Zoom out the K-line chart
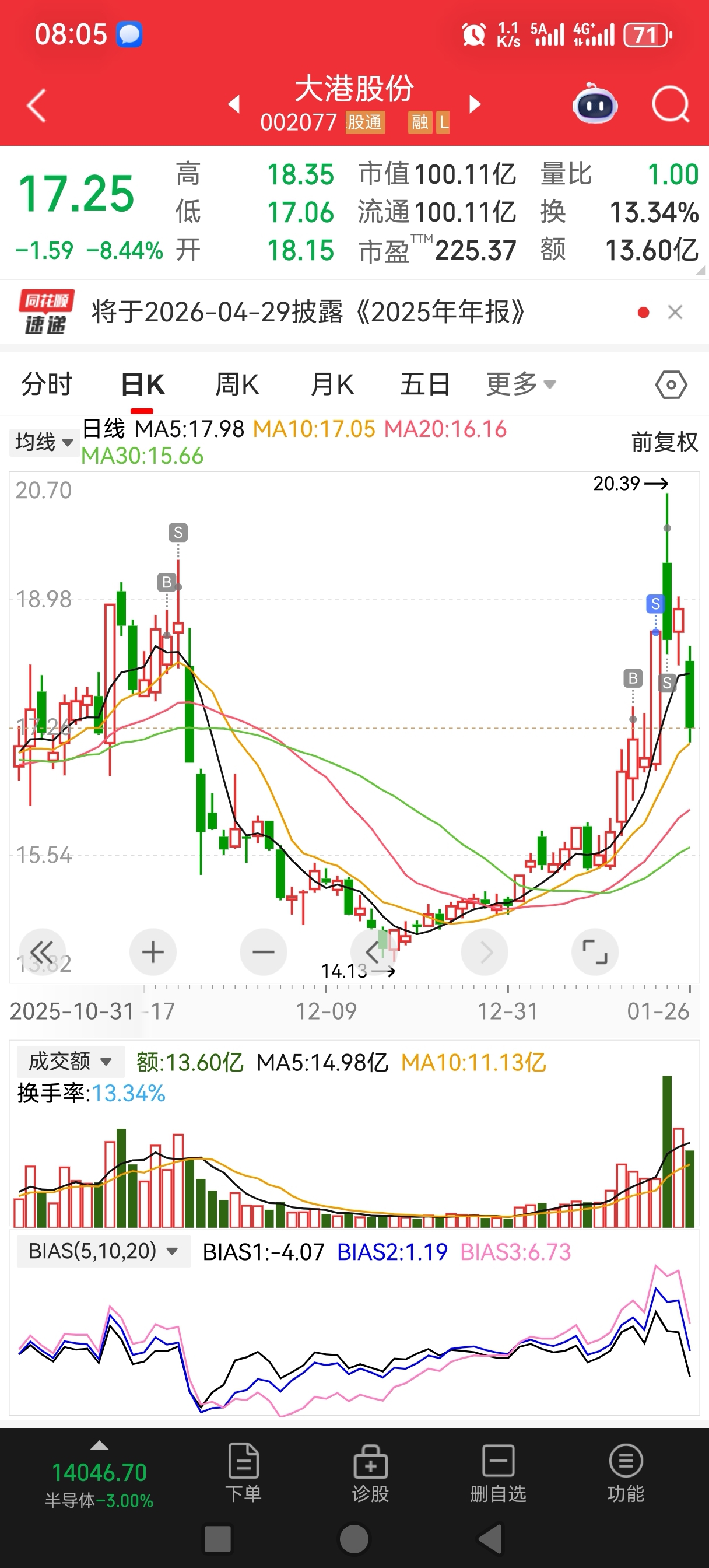This screenshot has height=1568, width=709. coord(264,952)
